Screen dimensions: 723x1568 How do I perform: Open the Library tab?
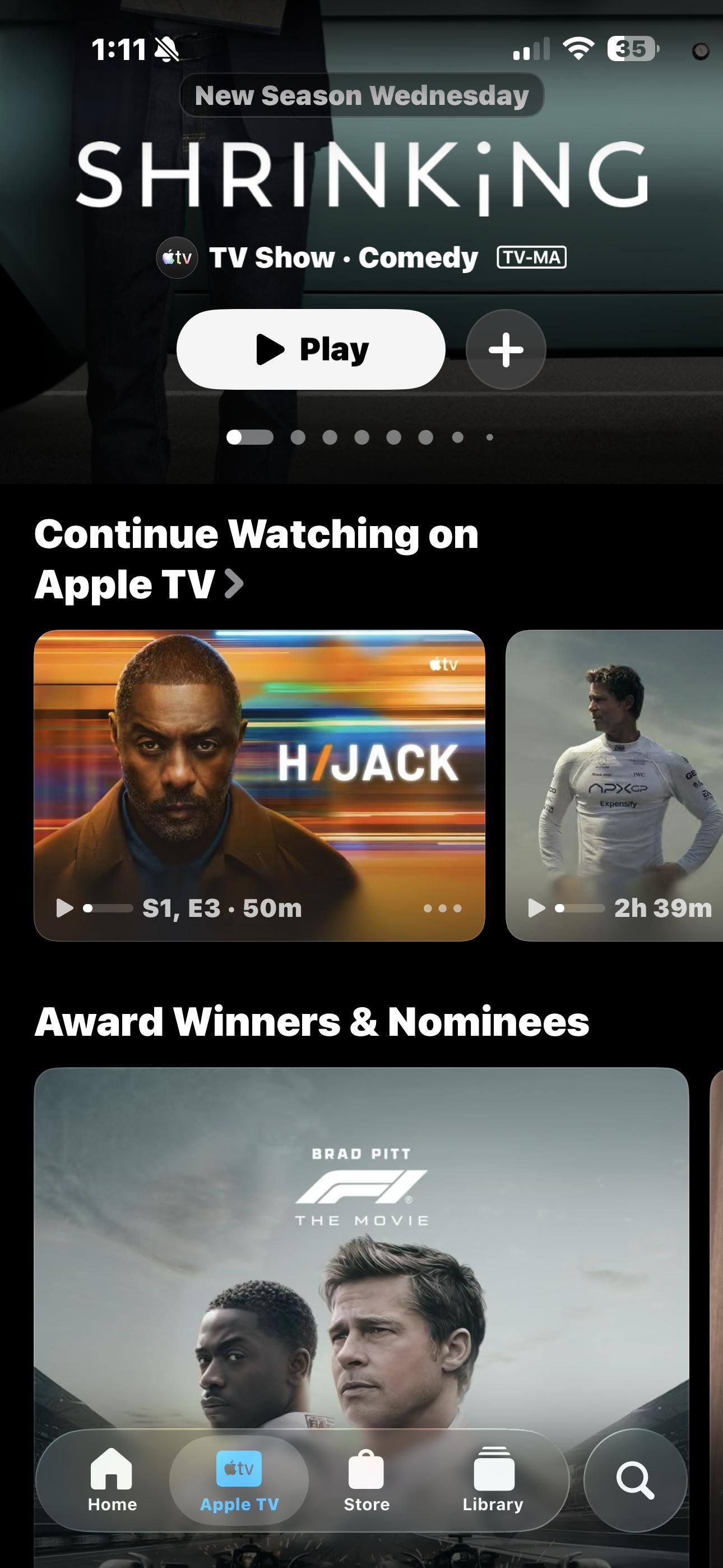tap(493, 1481)
